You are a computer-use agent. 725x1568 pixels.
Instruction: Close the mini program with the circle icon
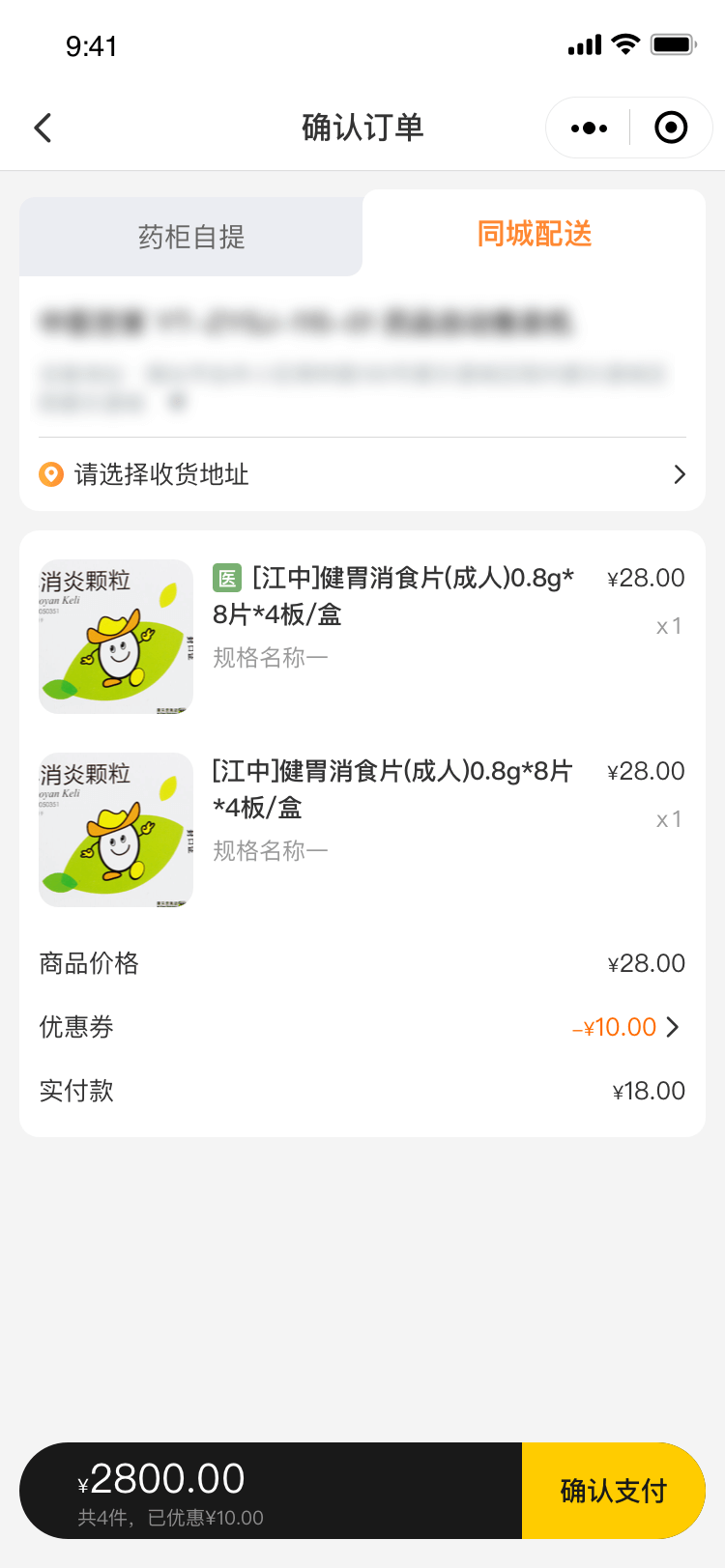point(671,128)
